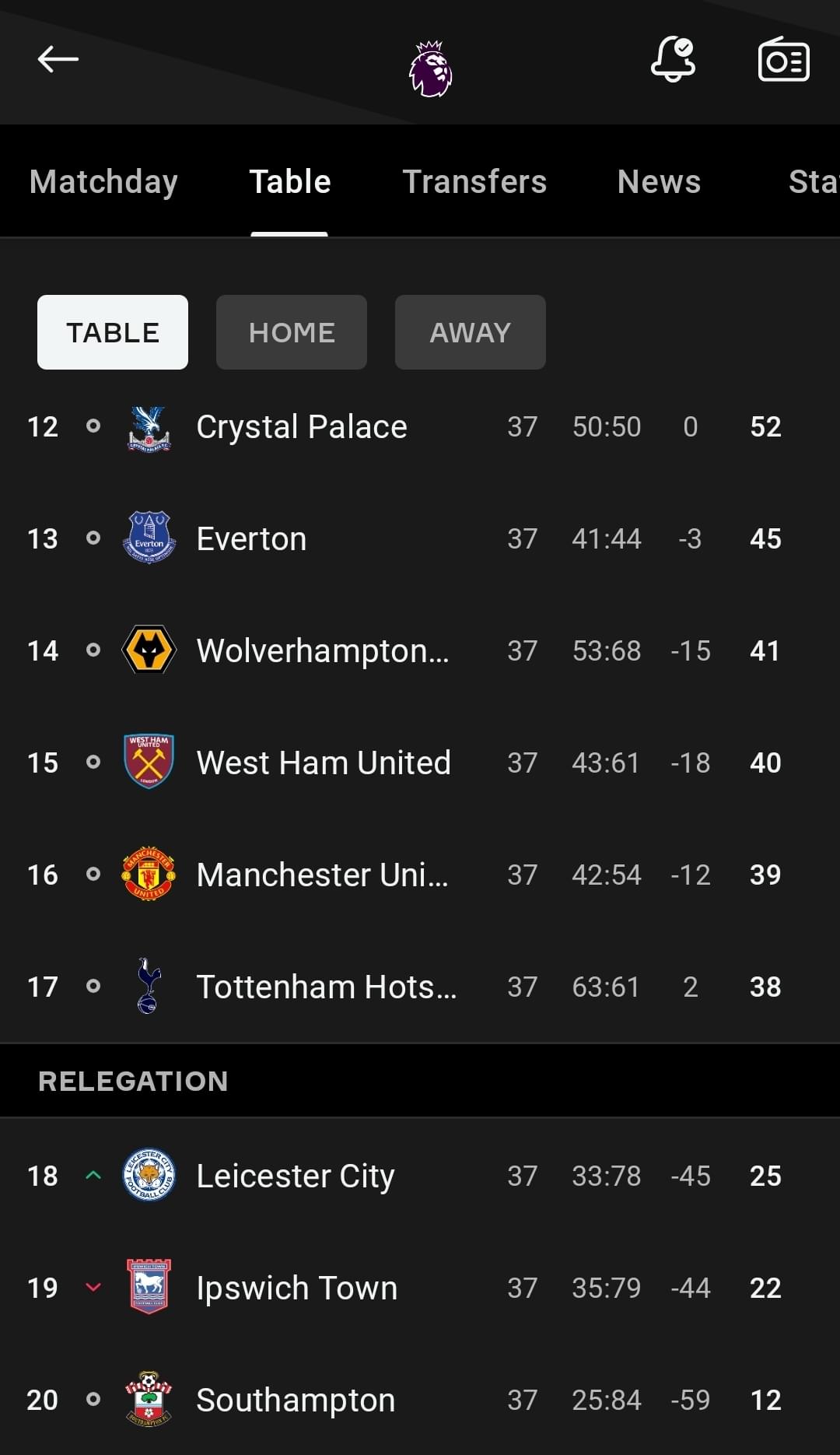This screenshot has height=1455, width=840.
Task: View Ipswich Town team row
Action: point(420,1288)
